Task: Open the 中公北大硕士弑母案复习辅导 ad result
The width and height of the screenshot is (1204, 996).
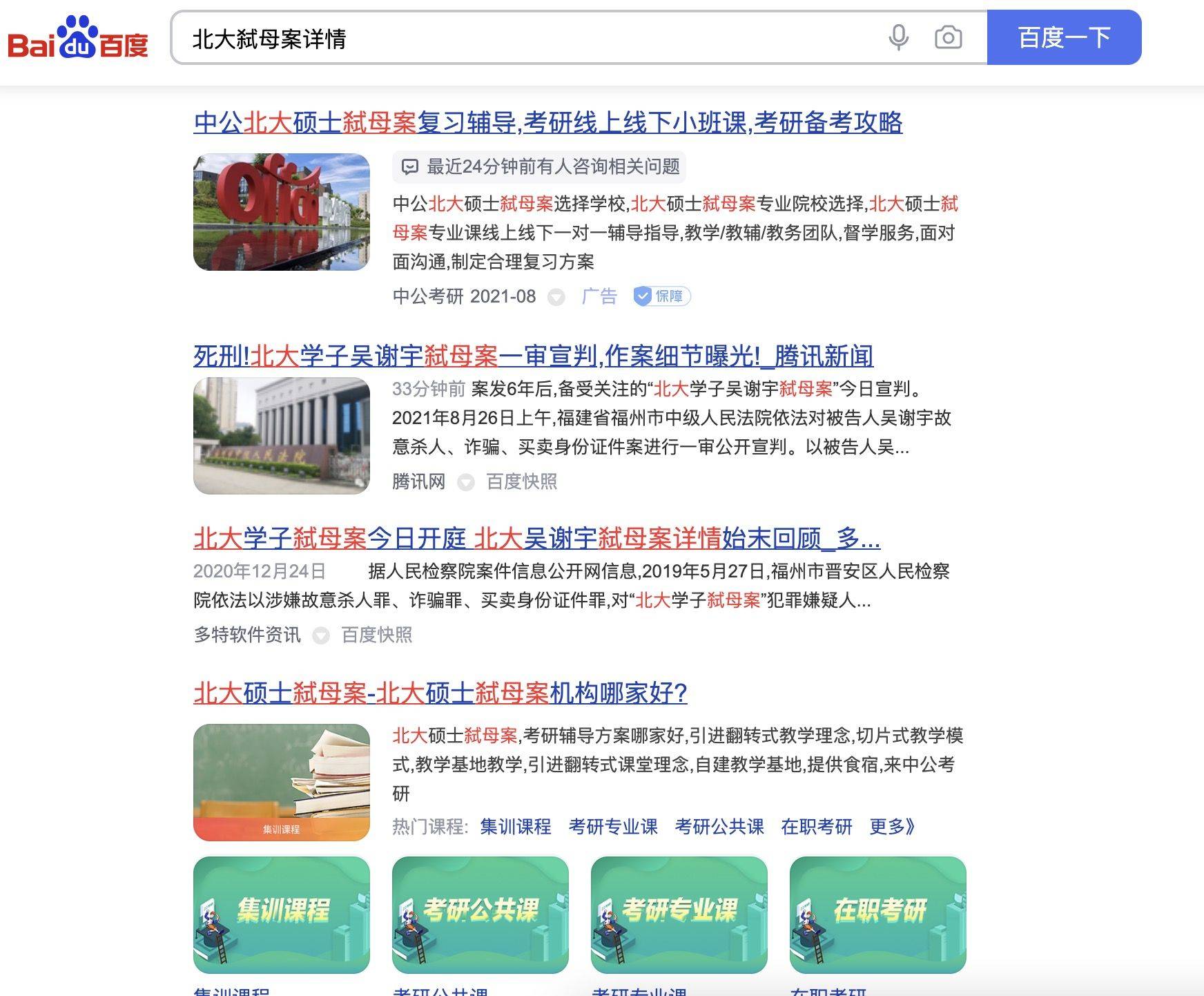Action: [547, 122]
